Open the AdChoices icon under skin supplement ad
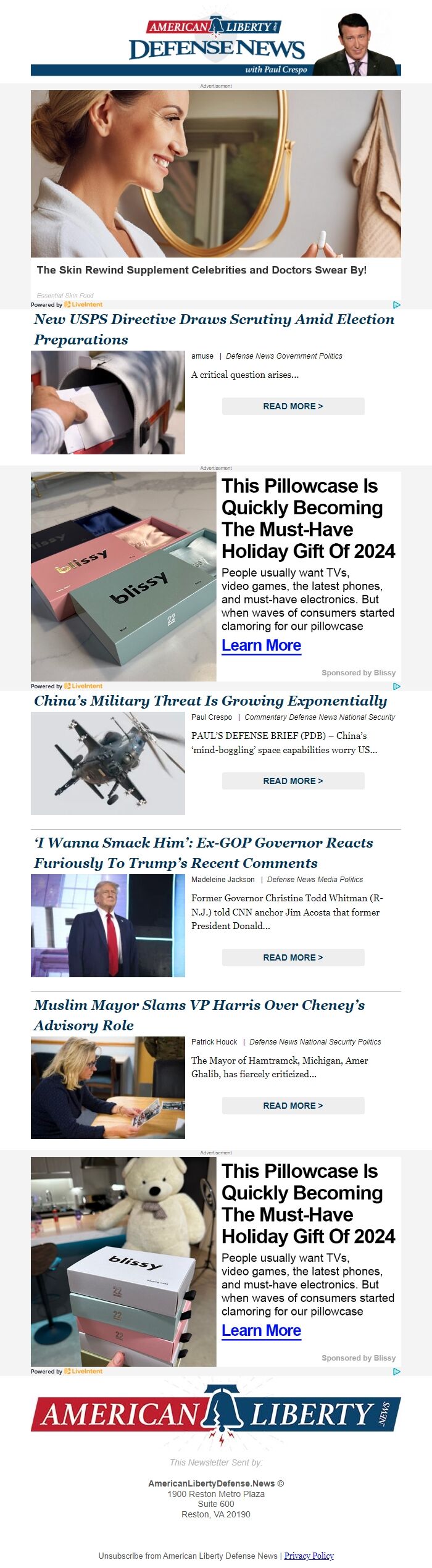The width and height of the screenshot is (432, 1568). point(397,305)
